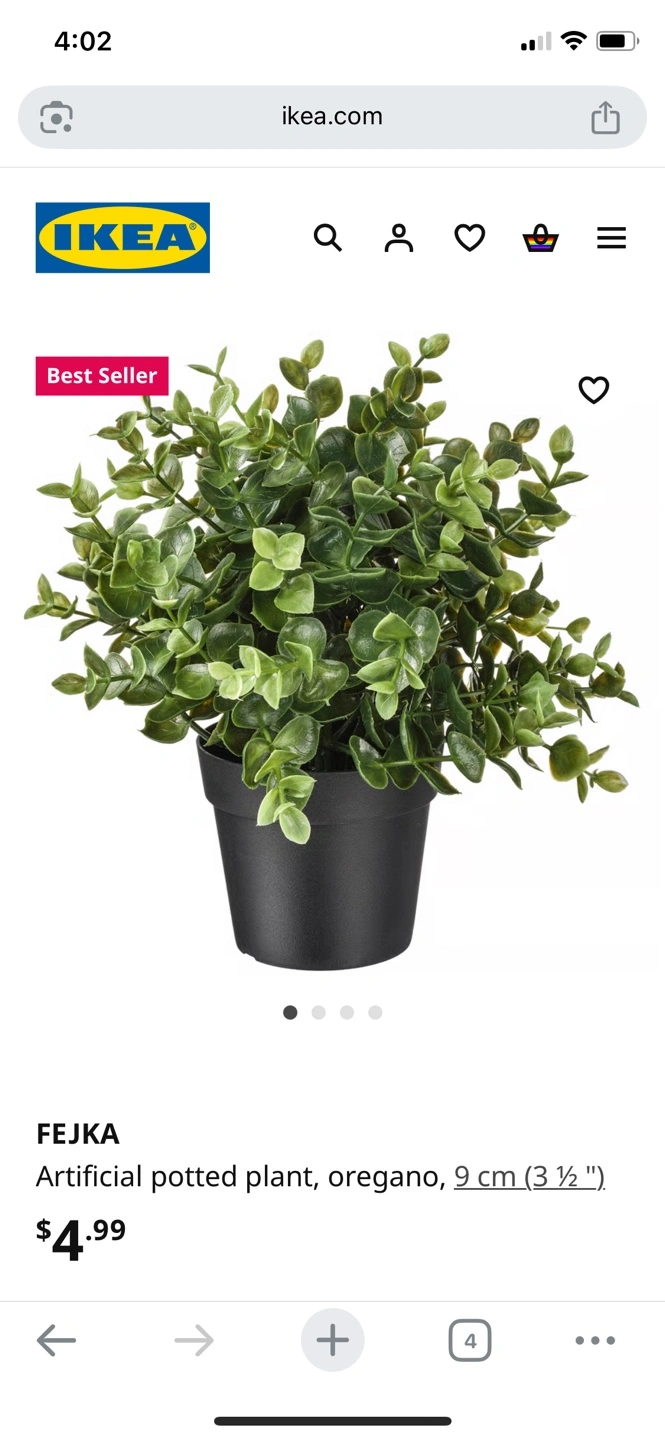Open the browser more options menu

point(595,1340)
